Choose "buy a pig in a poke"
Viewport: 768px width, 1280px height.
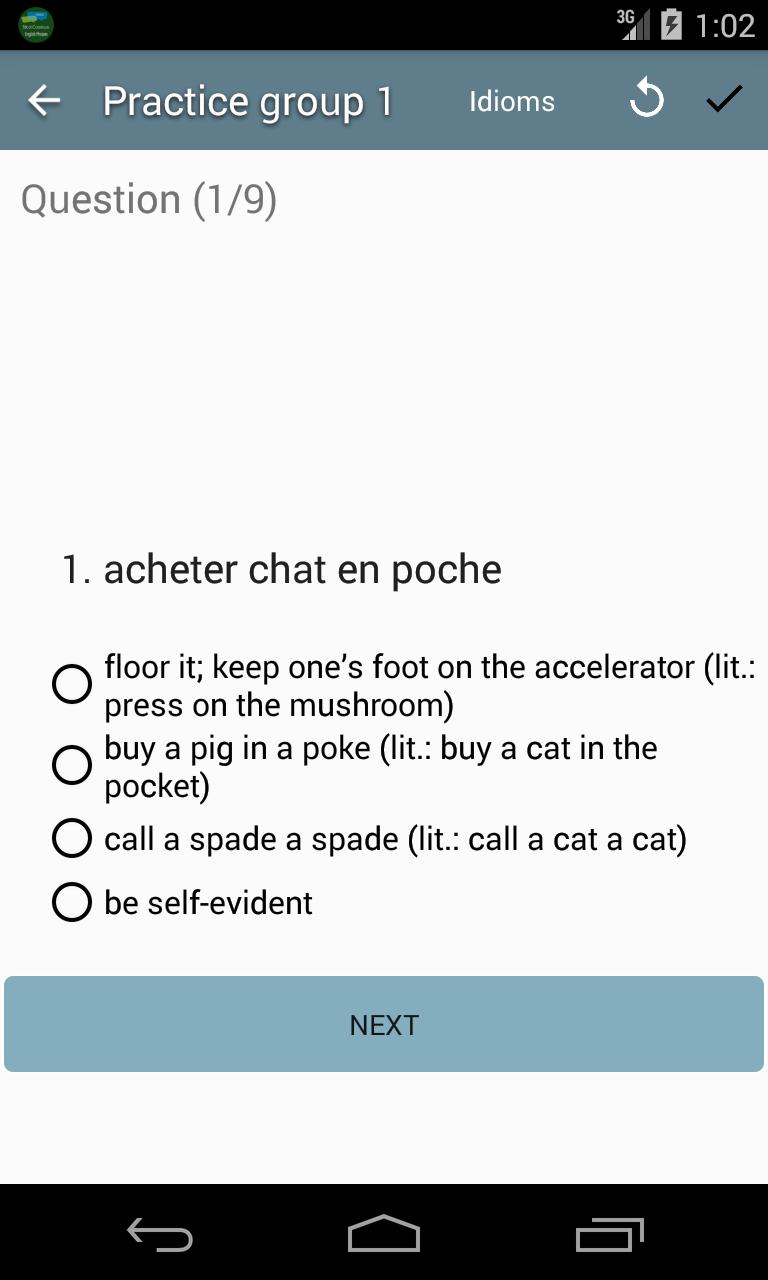72,766
